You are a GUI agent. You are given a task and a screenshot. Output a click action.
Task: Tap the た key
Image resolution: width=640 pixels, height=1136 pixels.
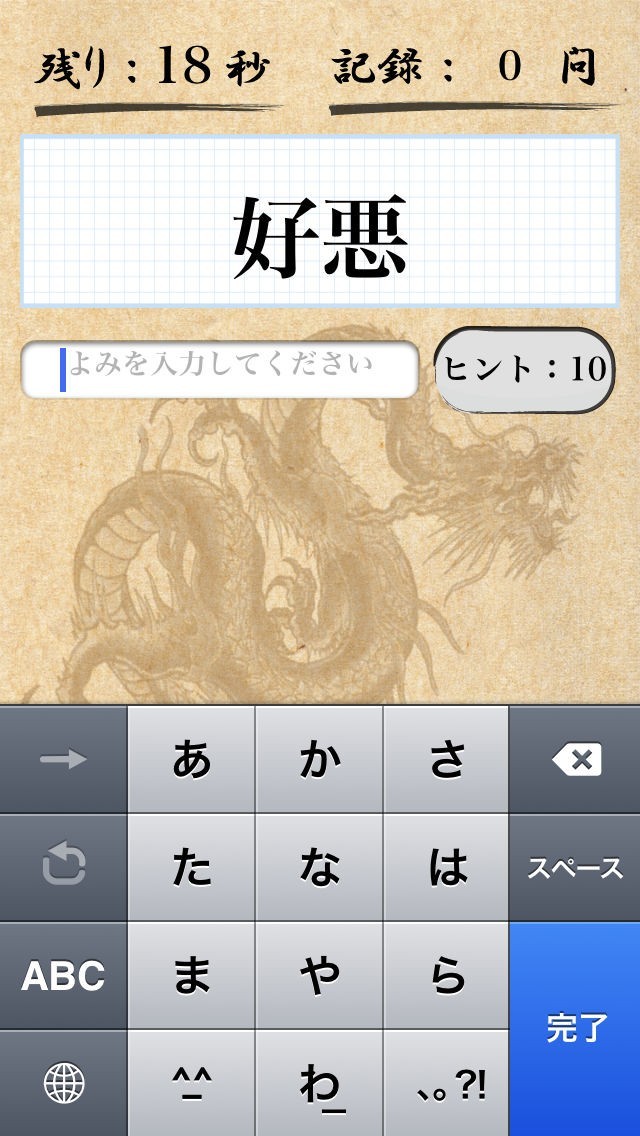191,868
